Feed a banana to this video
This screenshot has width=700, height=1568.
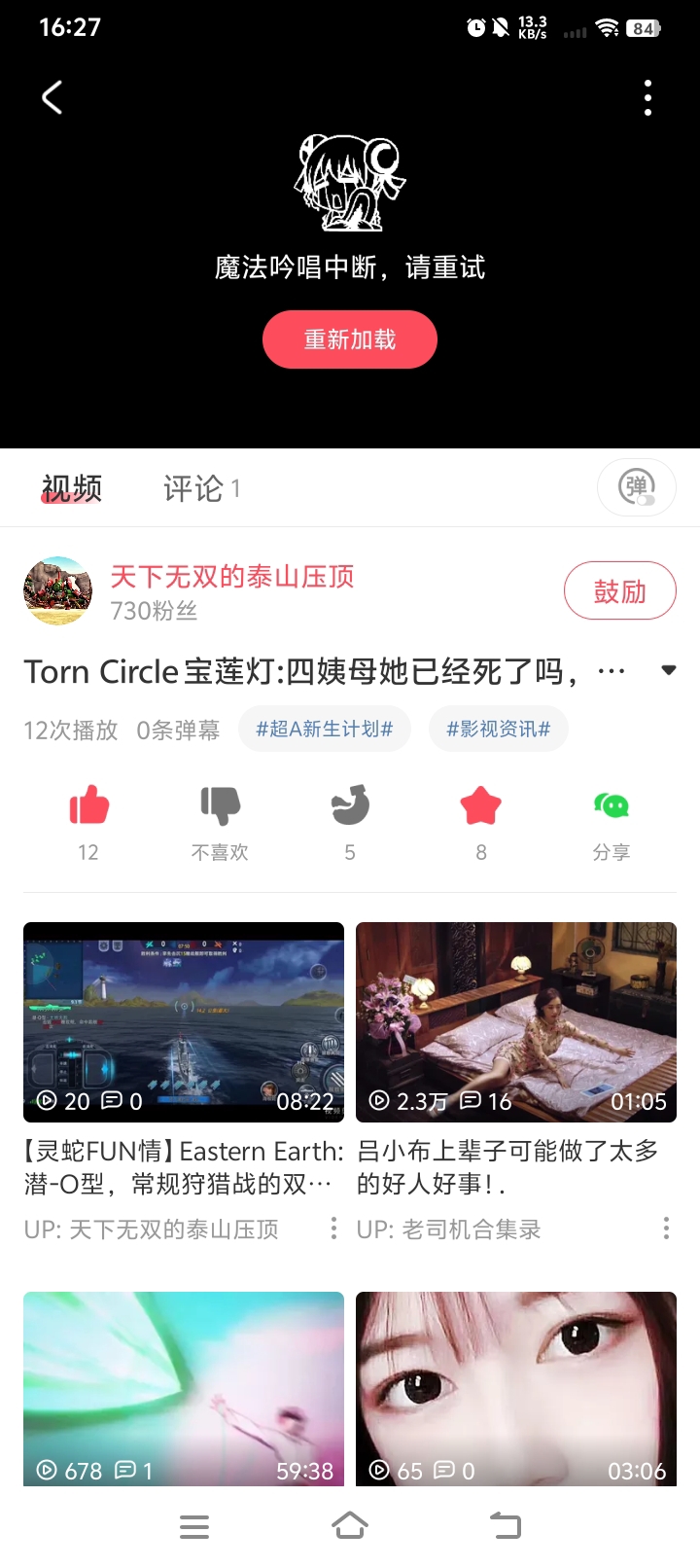click(x=350, y=805)
